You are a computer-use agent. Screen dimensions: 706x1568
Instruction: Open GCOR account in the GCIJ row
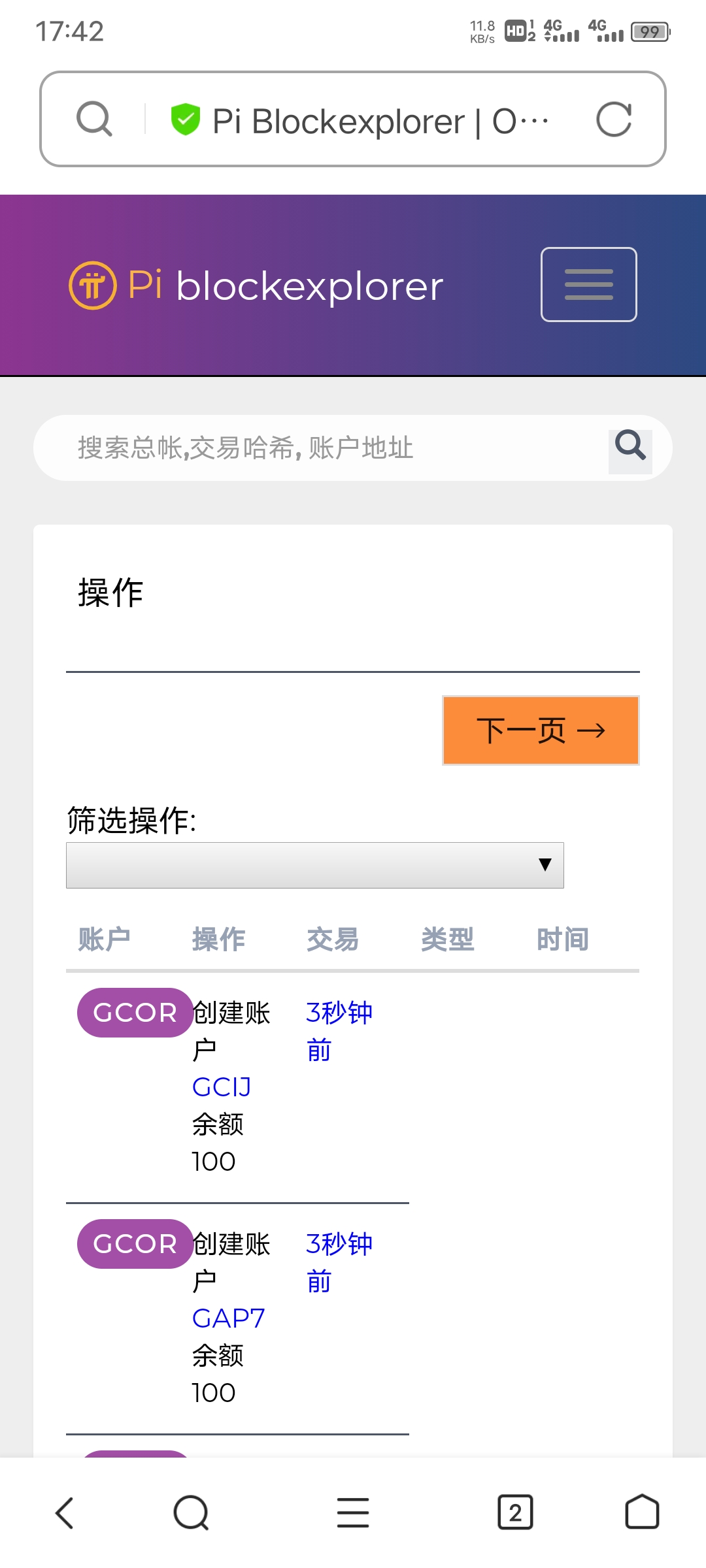coord(135,1013)
